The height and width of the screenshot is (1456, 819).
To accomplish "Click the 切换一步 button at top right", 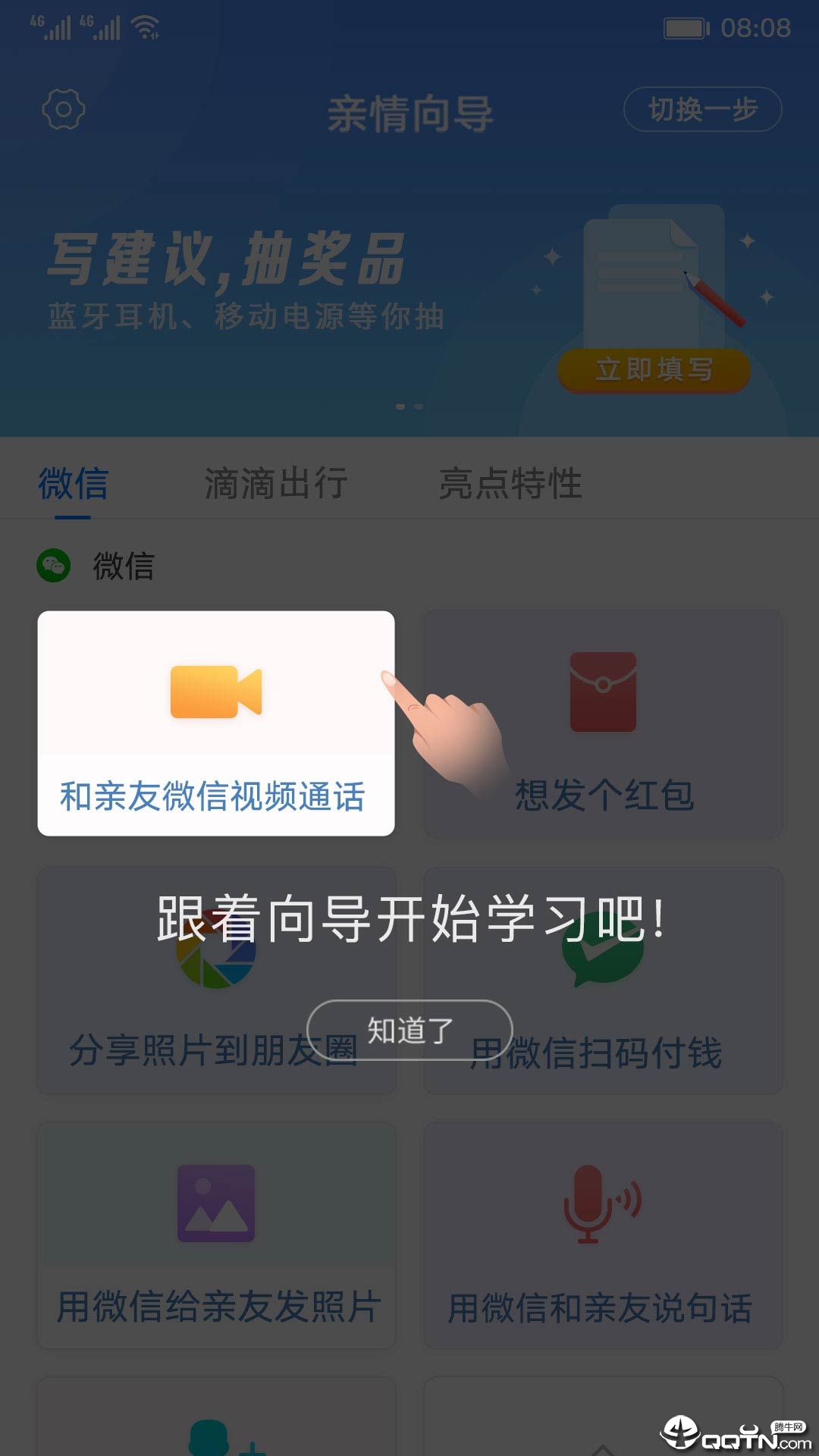I will [701, 109].
